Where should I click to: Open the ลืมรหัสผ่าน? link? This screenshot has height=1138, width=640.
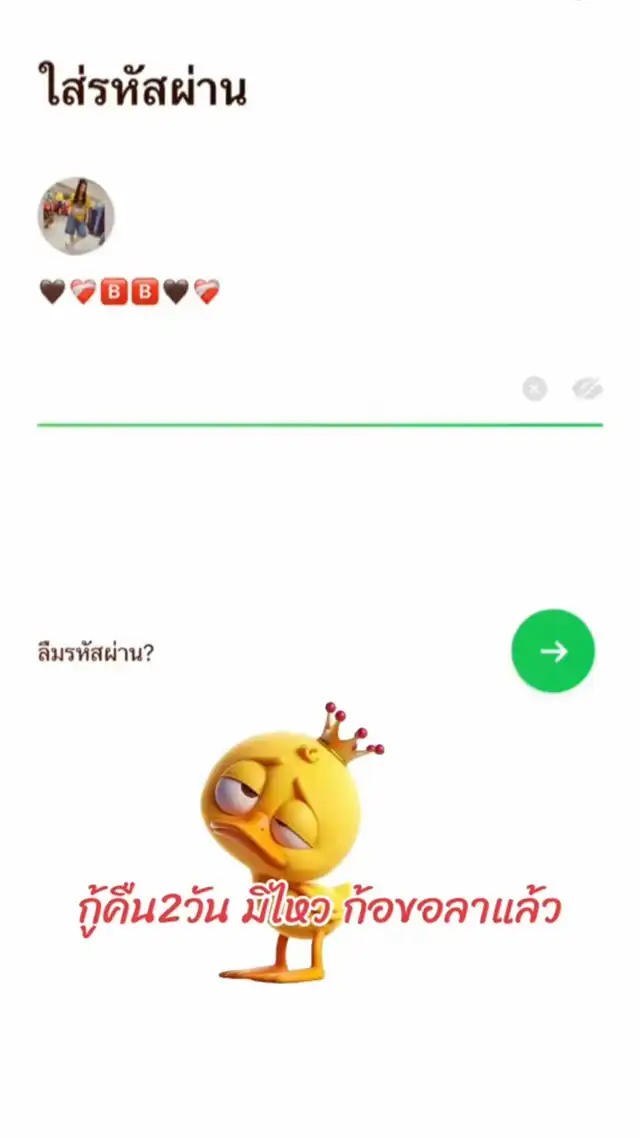coord(95,657)
